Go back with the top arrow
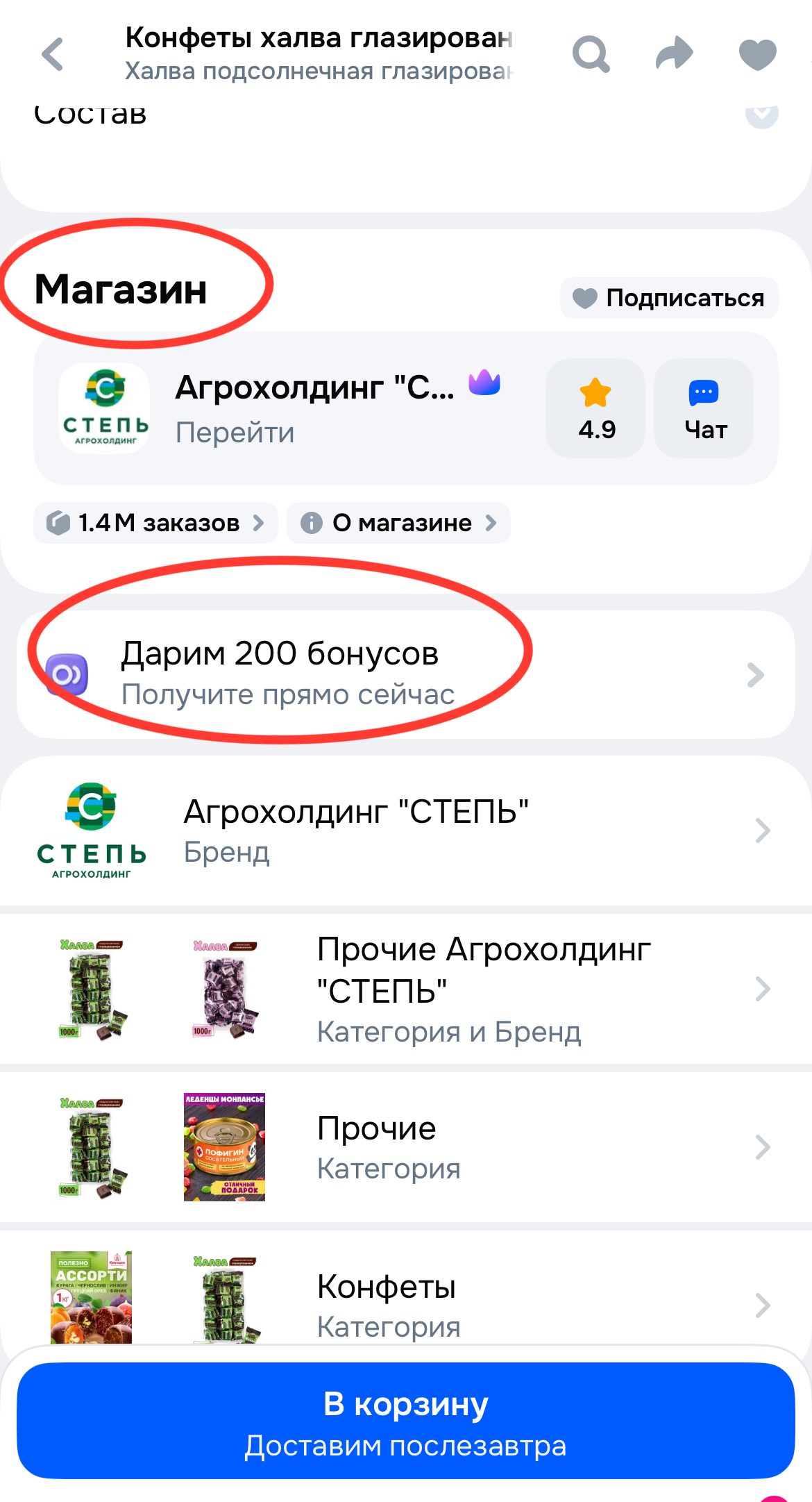 click(53, 54)
